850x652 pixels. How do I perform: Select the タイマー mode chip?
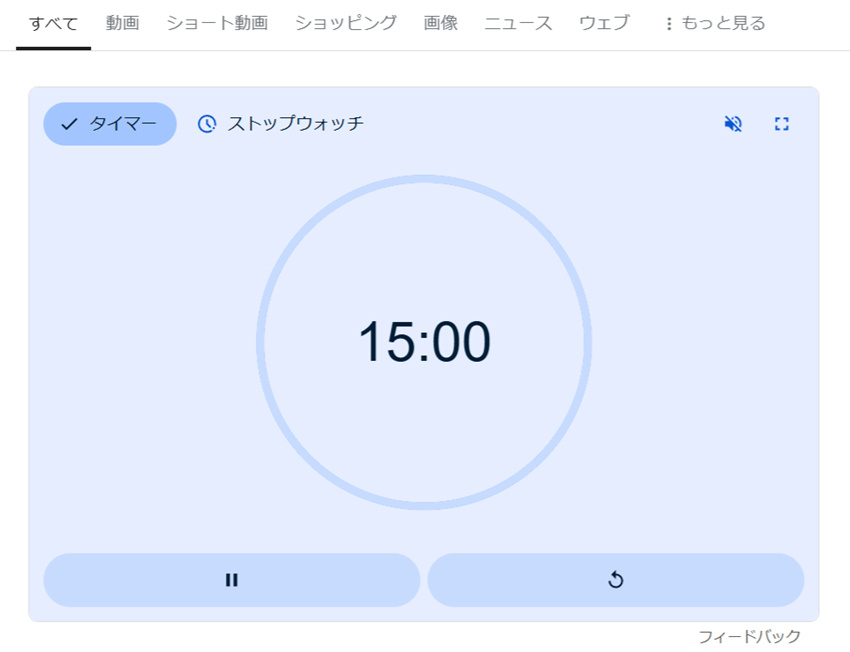point(110,124)
